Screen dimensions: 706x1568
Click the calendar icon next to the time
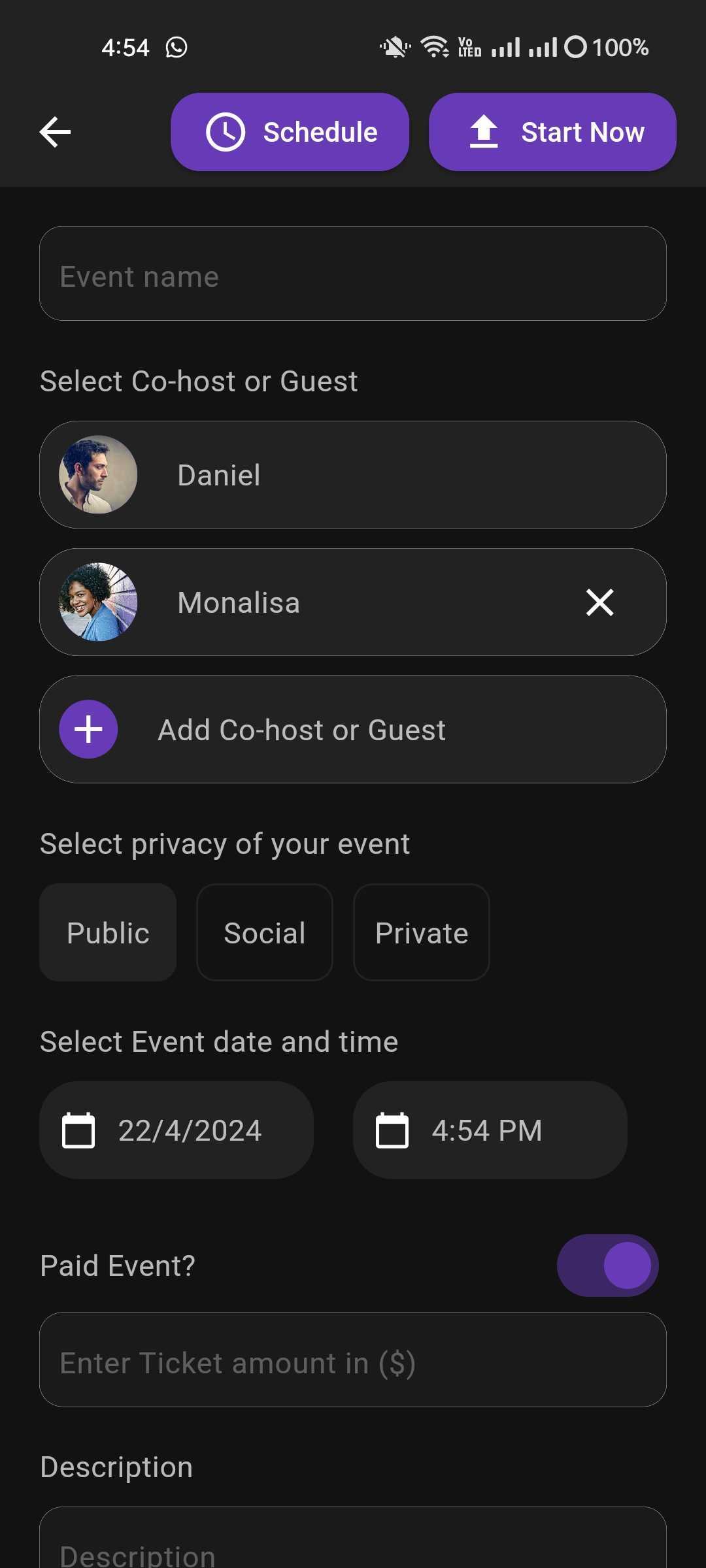tap(392, 1130)
